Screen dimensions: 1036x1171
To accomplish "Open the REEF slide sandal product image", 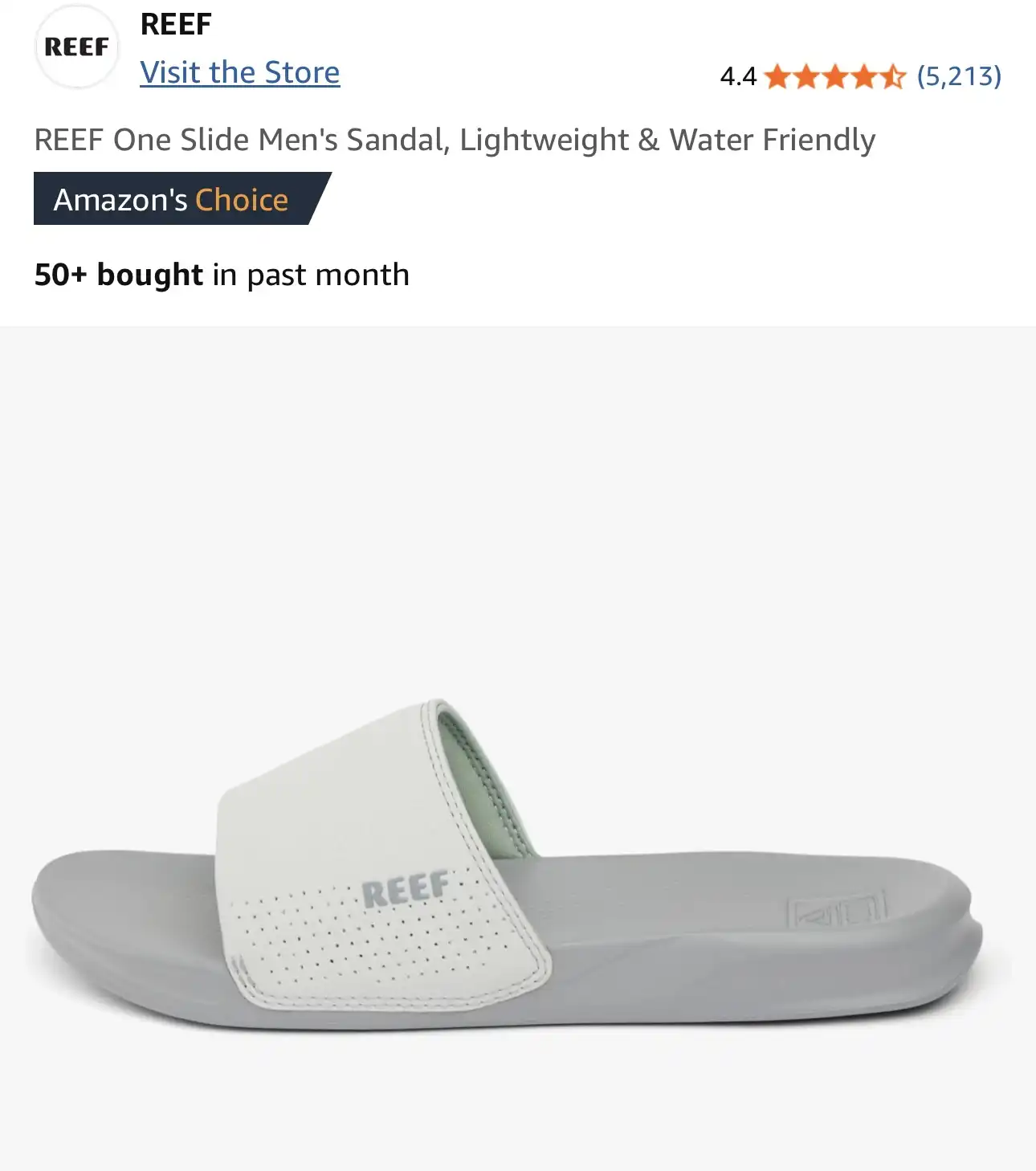I will click(x=508, y=867).
